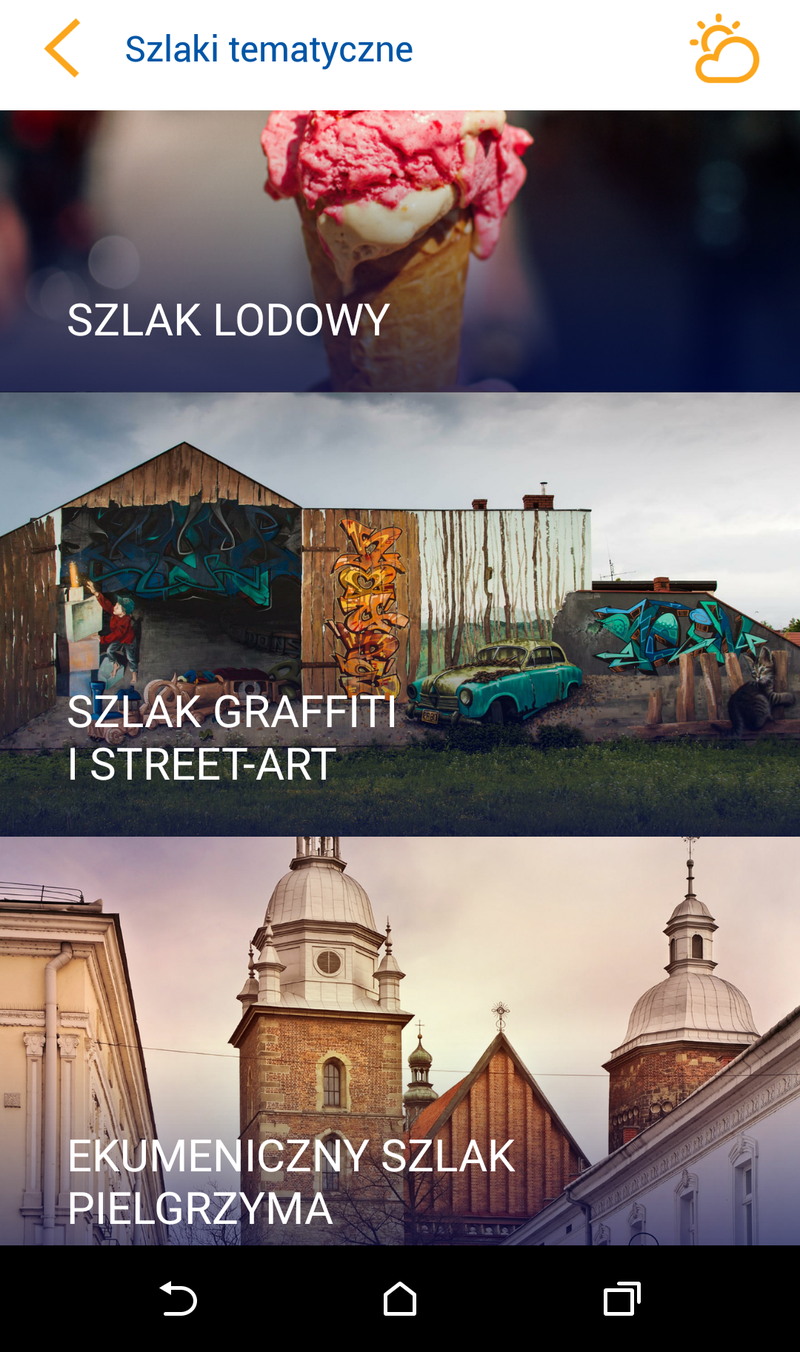The height and width of the screenshot is (1352, 800).
Task: Open the weather icon
Action: (724, 49)
